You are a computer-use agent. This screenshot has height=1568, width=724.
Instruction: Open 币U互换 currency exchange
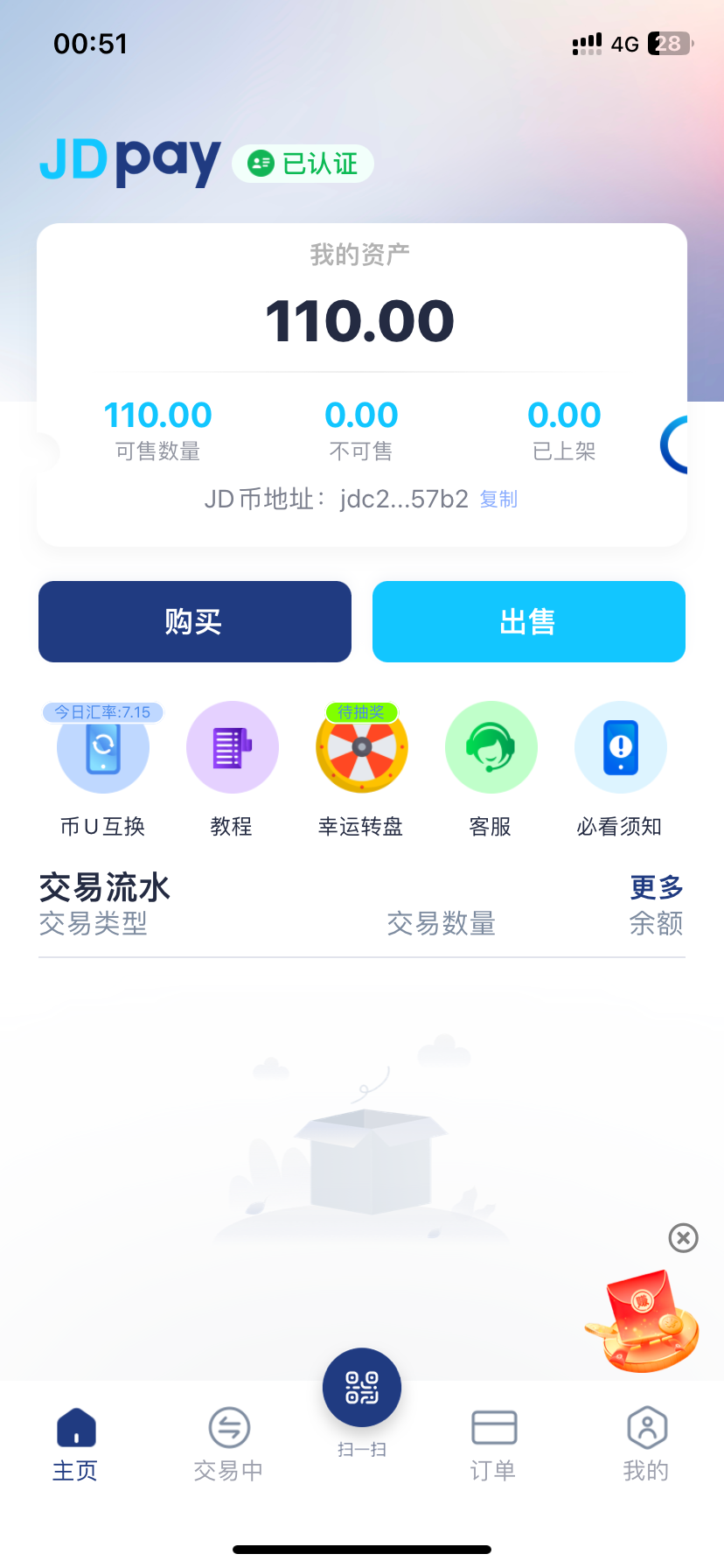pyautogui.click(x=103, y=748)
